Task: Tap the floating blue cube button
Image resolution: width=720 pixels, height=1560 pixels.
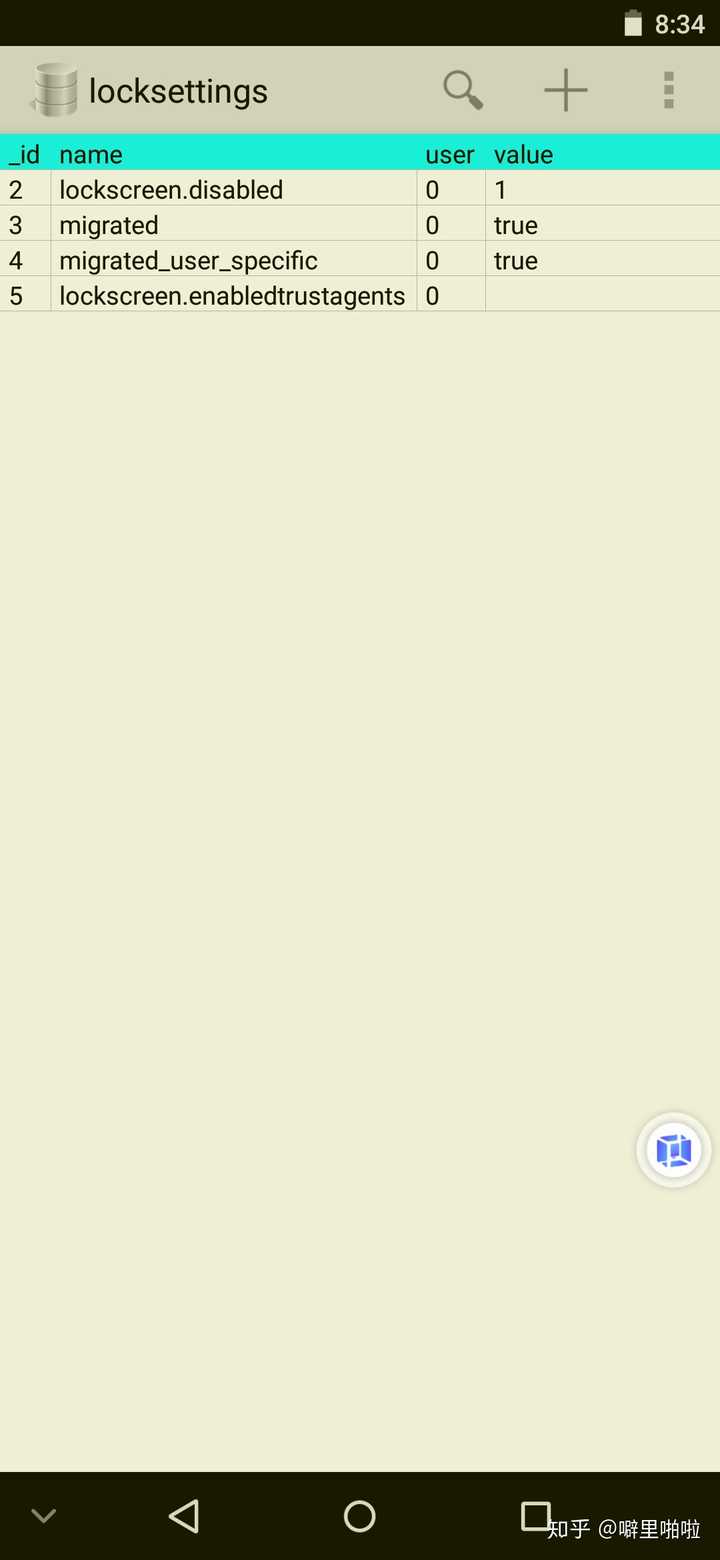Action: [674, 1150]
